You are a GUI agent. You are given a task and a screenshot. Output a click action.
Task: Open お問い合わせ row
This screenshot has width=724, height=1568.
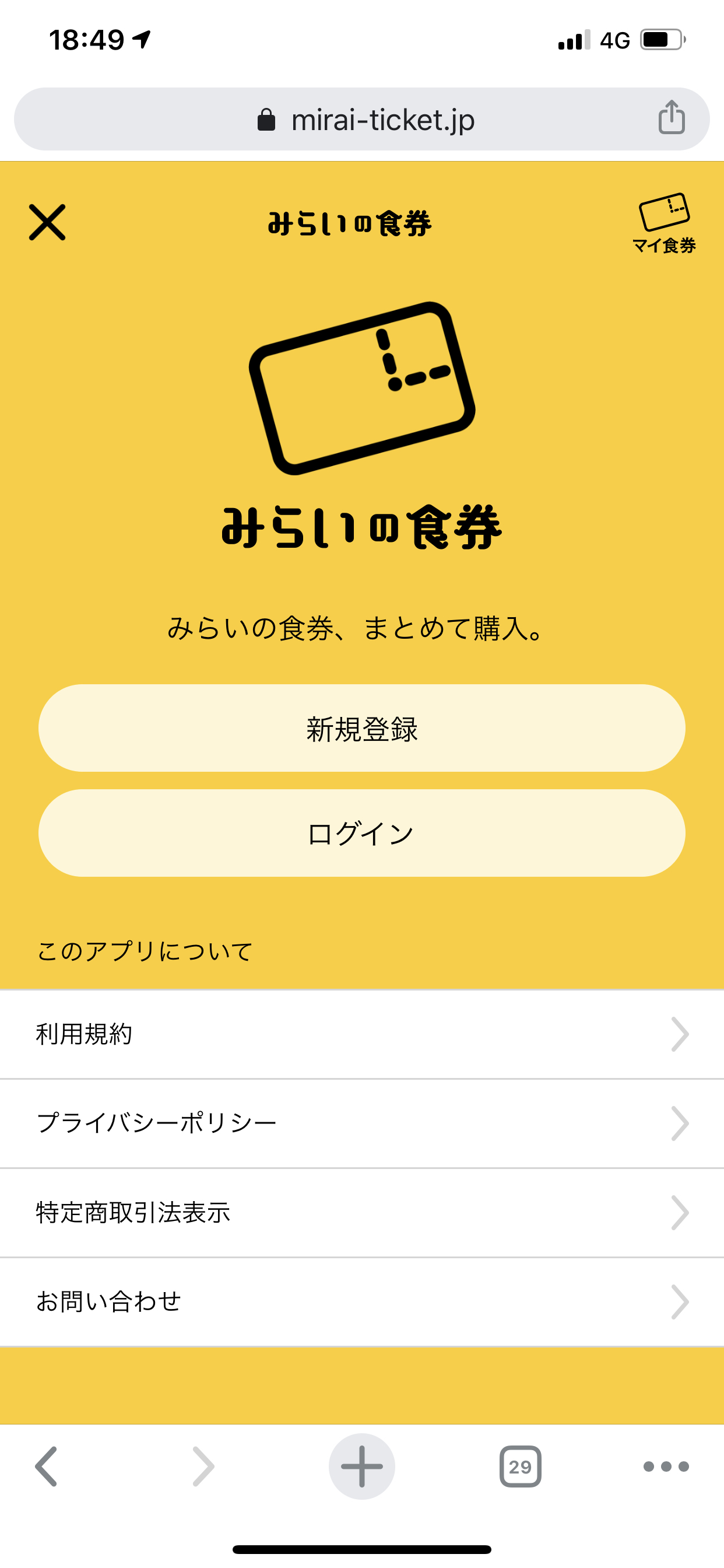coord(362,1301)
